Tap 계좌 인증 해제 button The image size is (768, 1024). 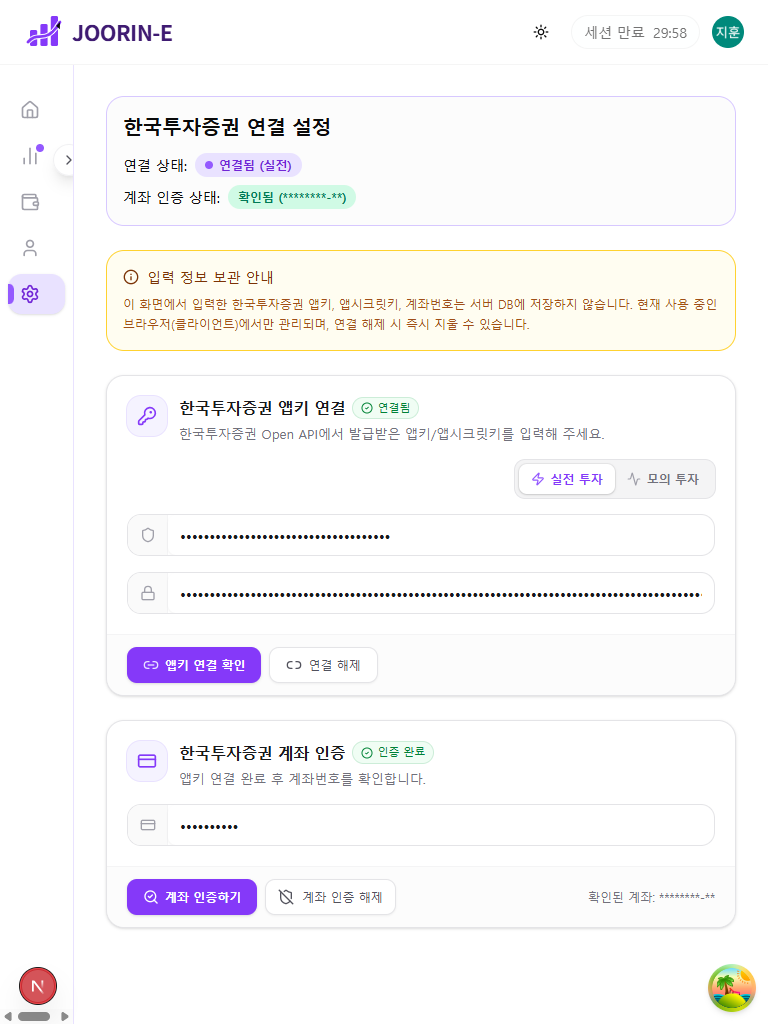[x=330, y=897]
